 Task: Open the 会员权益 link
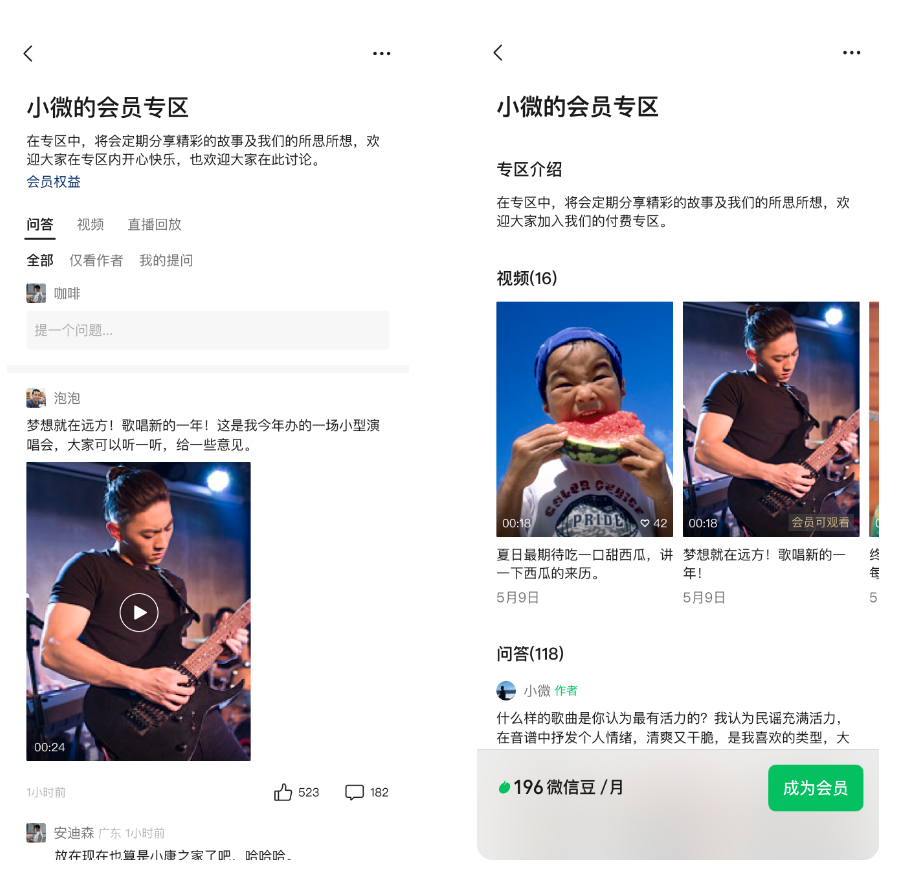[54, 182]
